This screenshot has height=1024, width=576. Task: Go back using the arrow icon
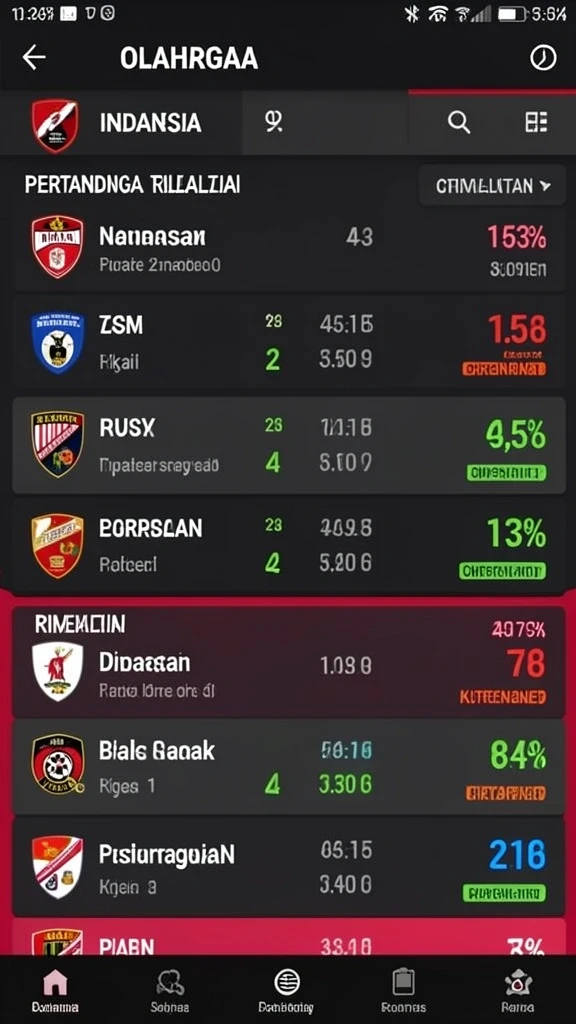[34, 58]
